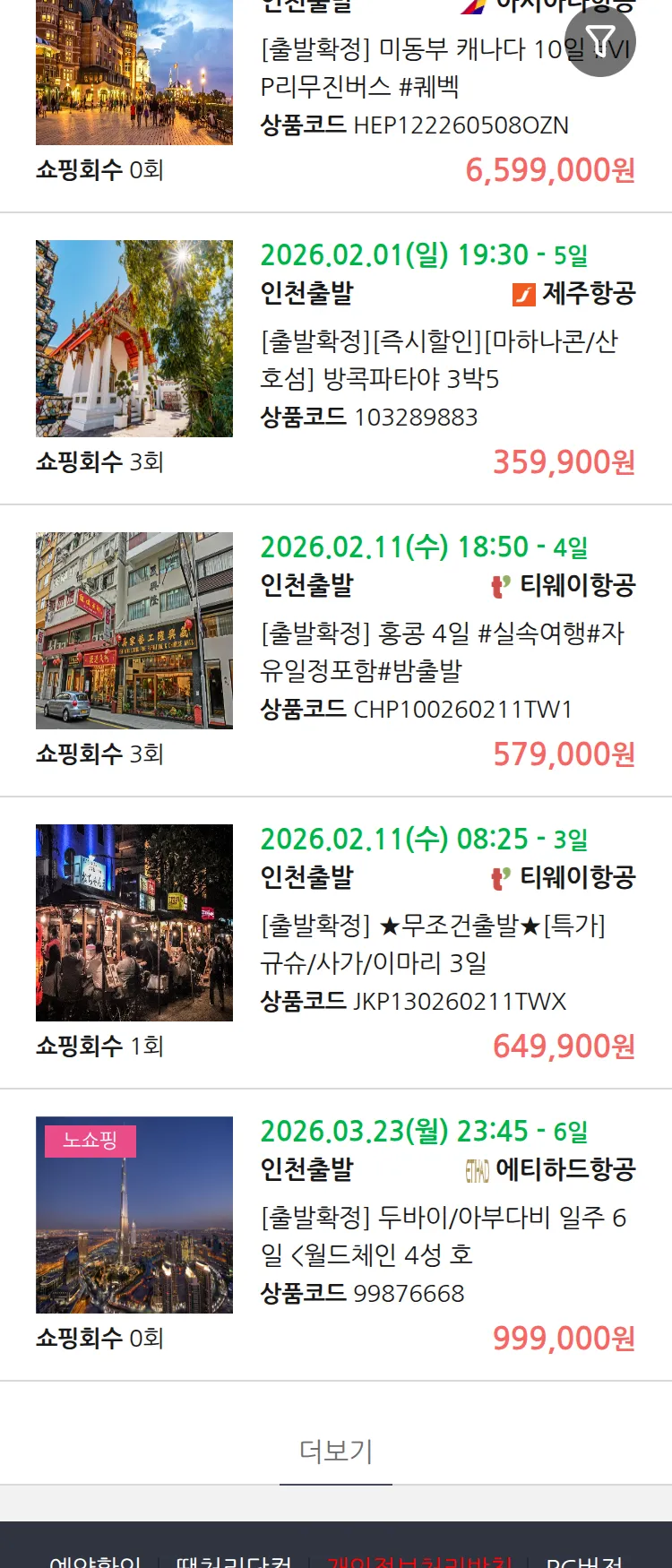Tap 더보기 to load more packages
Image resolution: width=672 pixels, height=1568 pixels.
(x=336, y=1451)
